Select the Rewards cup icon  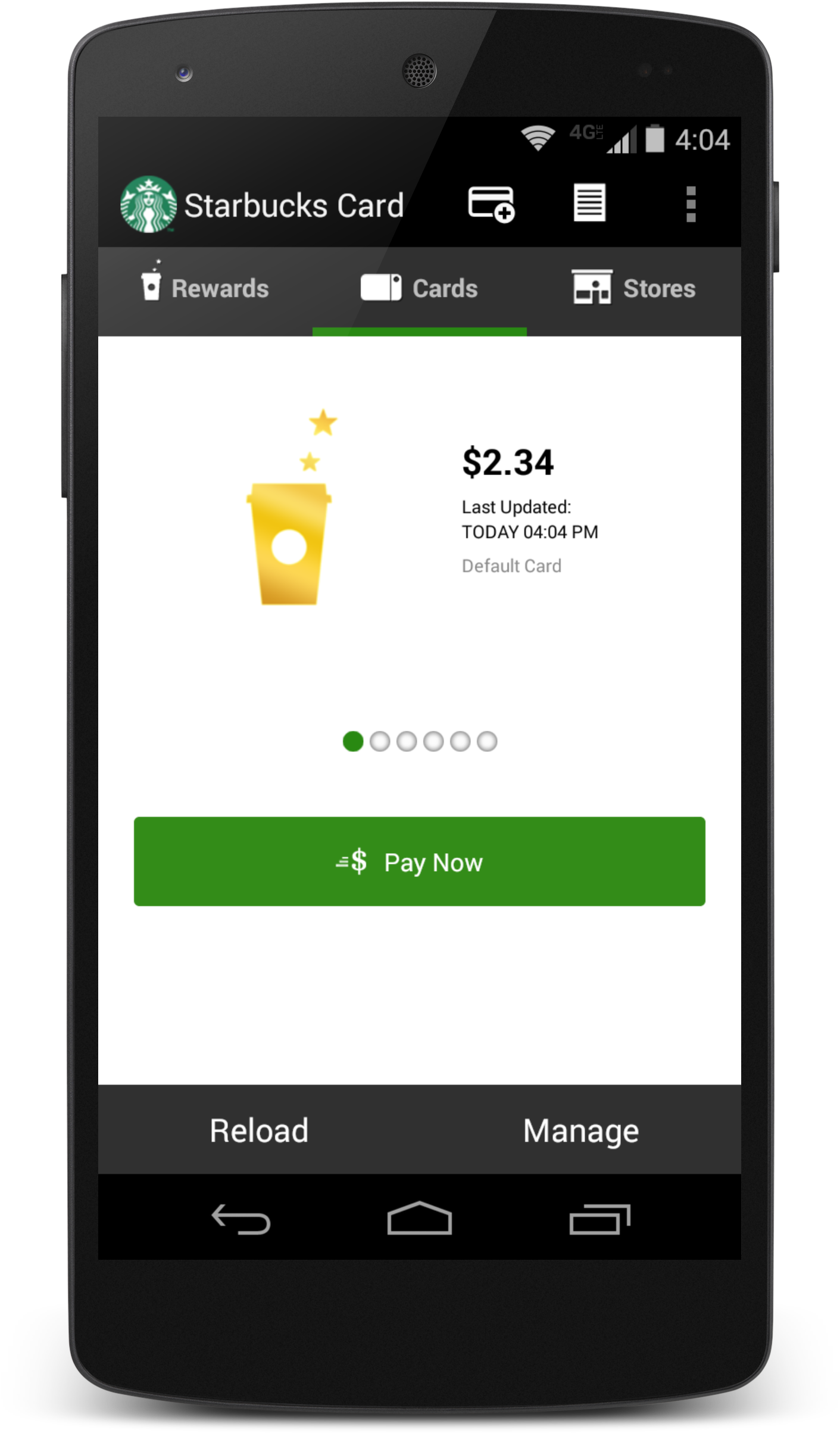pos(151,286)
